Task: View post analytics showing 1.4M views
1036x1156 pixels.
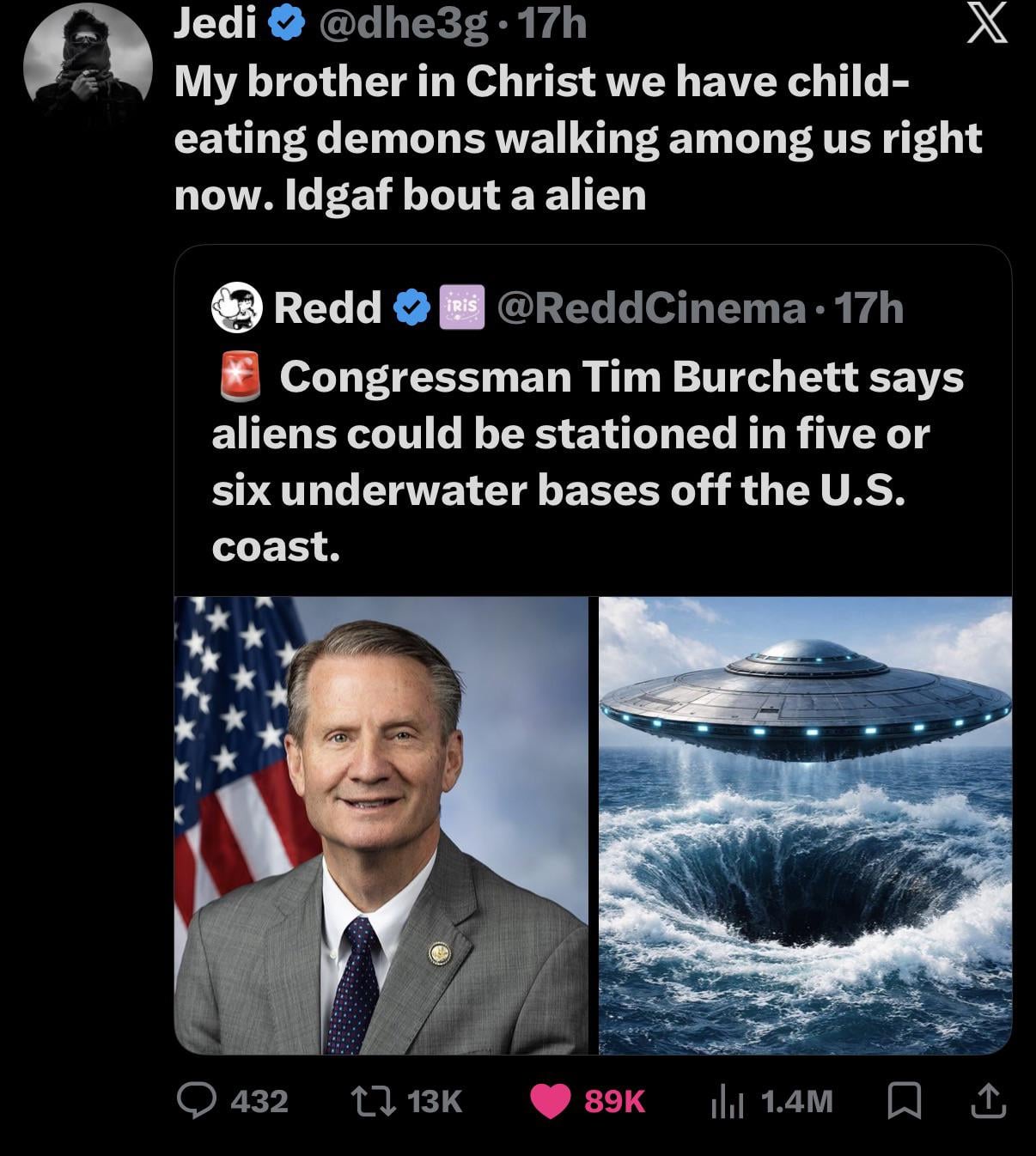Action: click(726, 1101)
